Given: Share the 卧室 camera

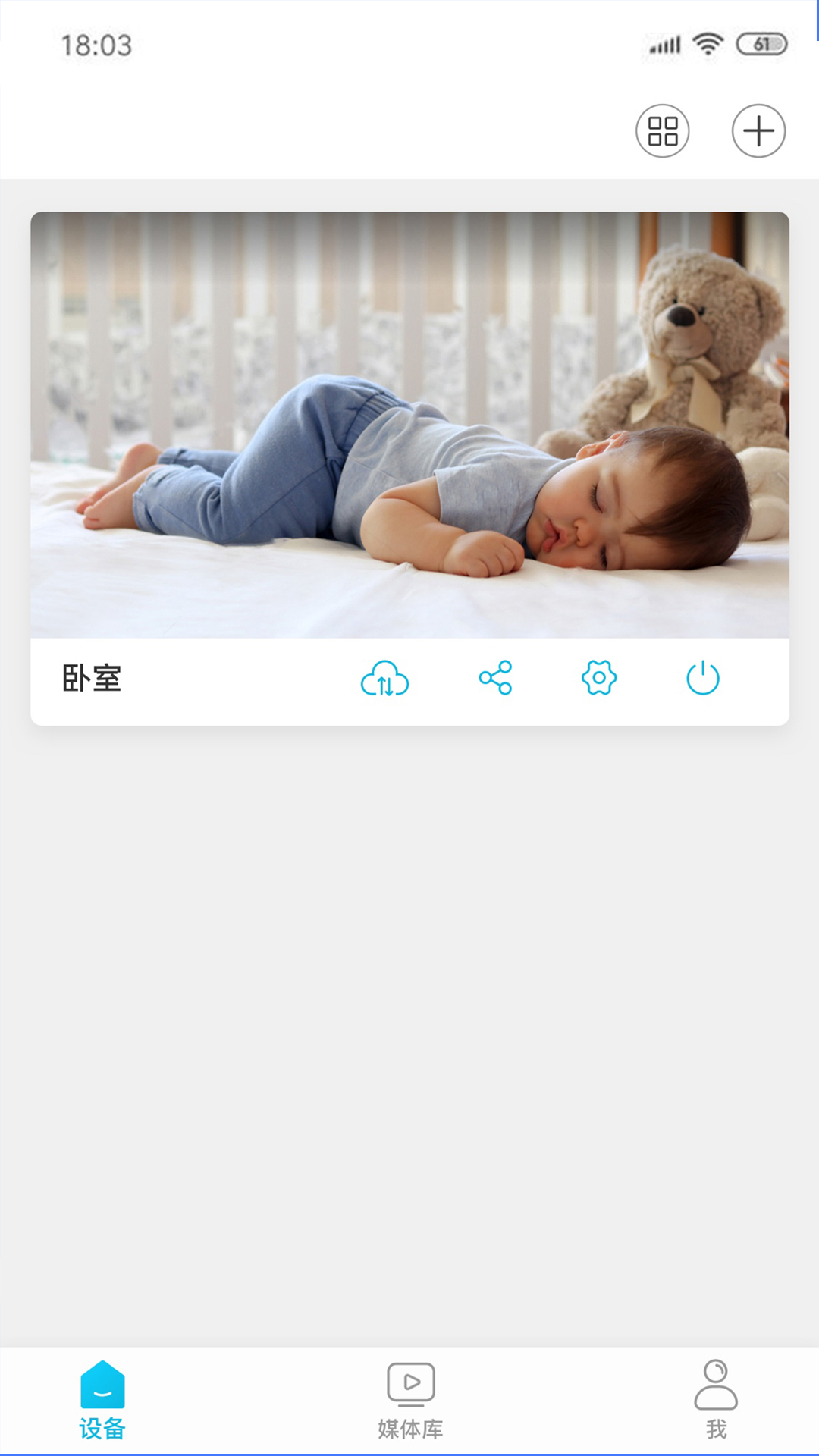Looking at the screenshot, I should [495, 678].
